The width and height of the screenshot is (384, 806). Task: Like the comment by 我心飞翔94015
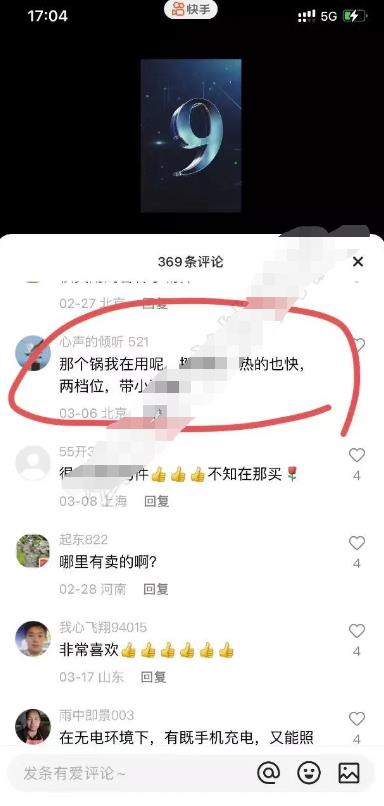click(x=356, y=631)
